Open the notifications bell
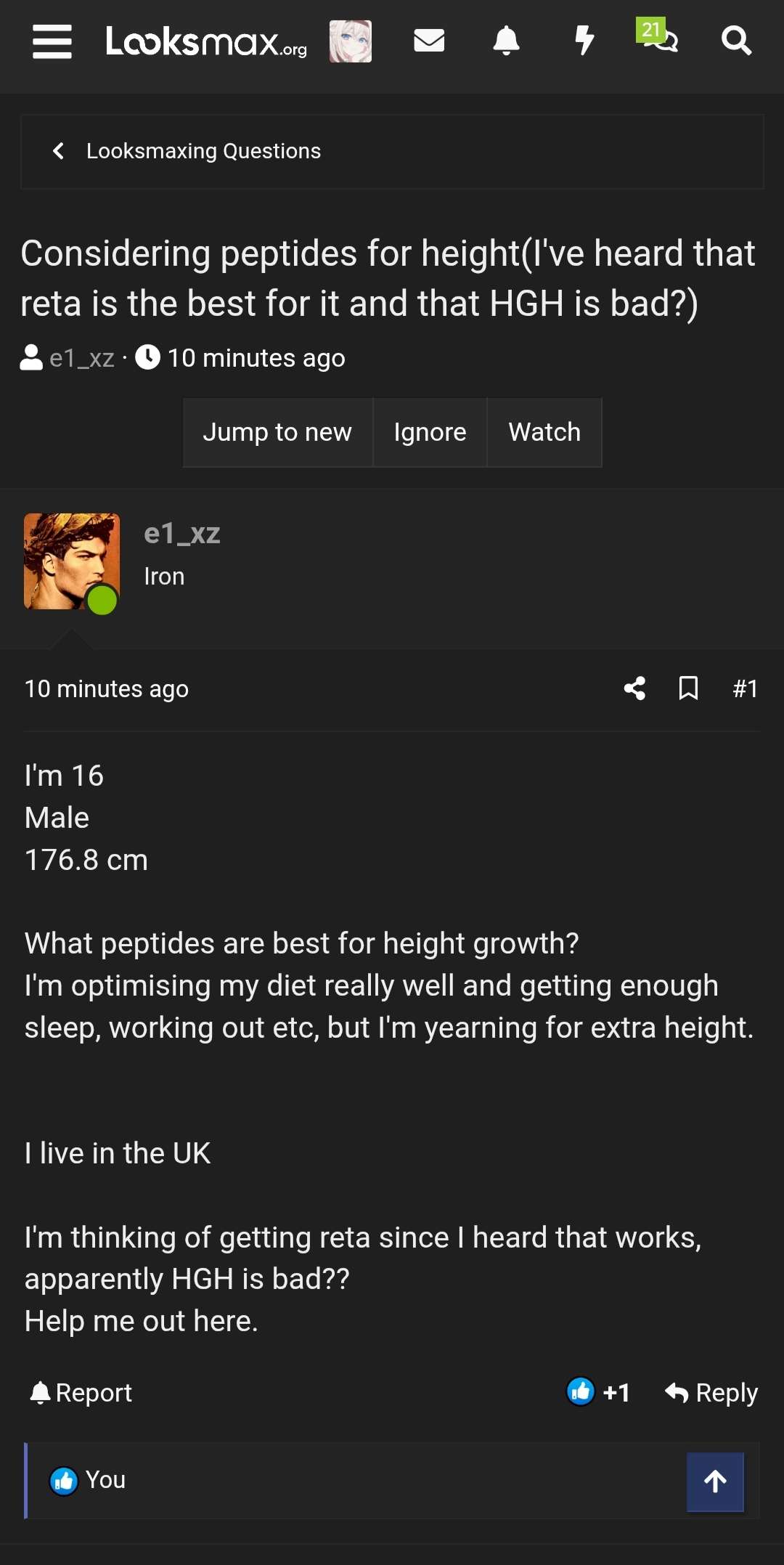This screenshot has height=1565, width=784. 506,41
